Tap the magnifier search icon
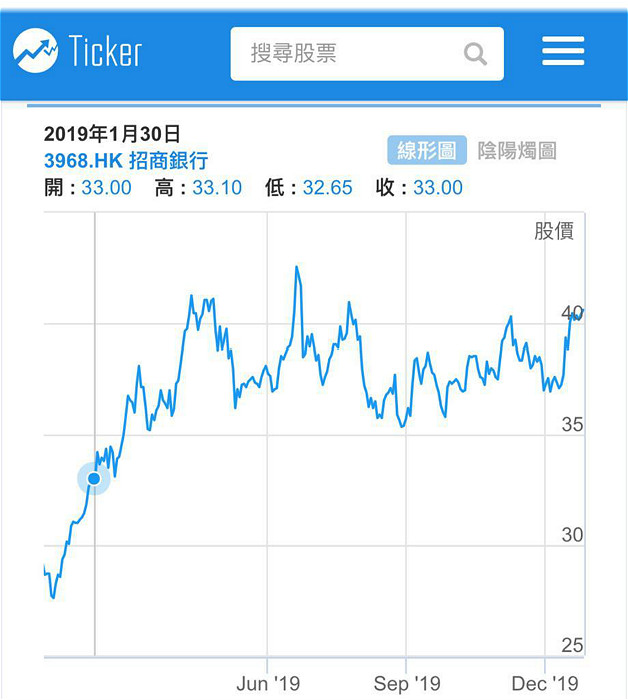 475,54
